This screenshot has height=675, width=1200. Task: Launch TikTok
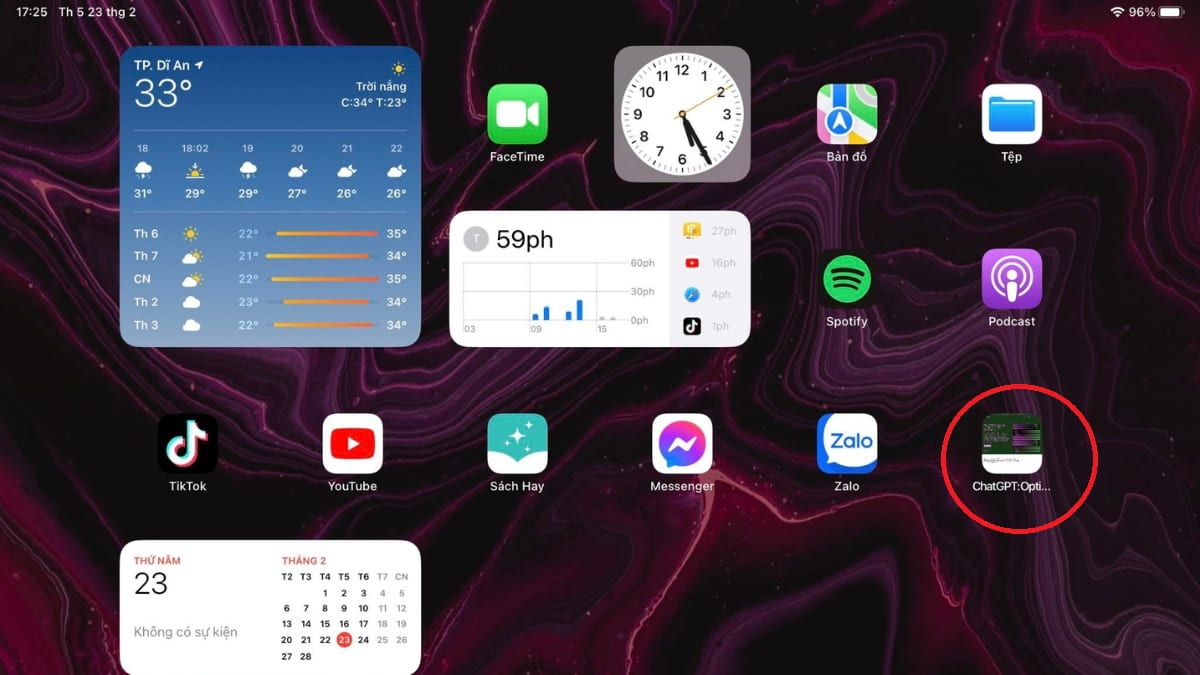[188, 444]
